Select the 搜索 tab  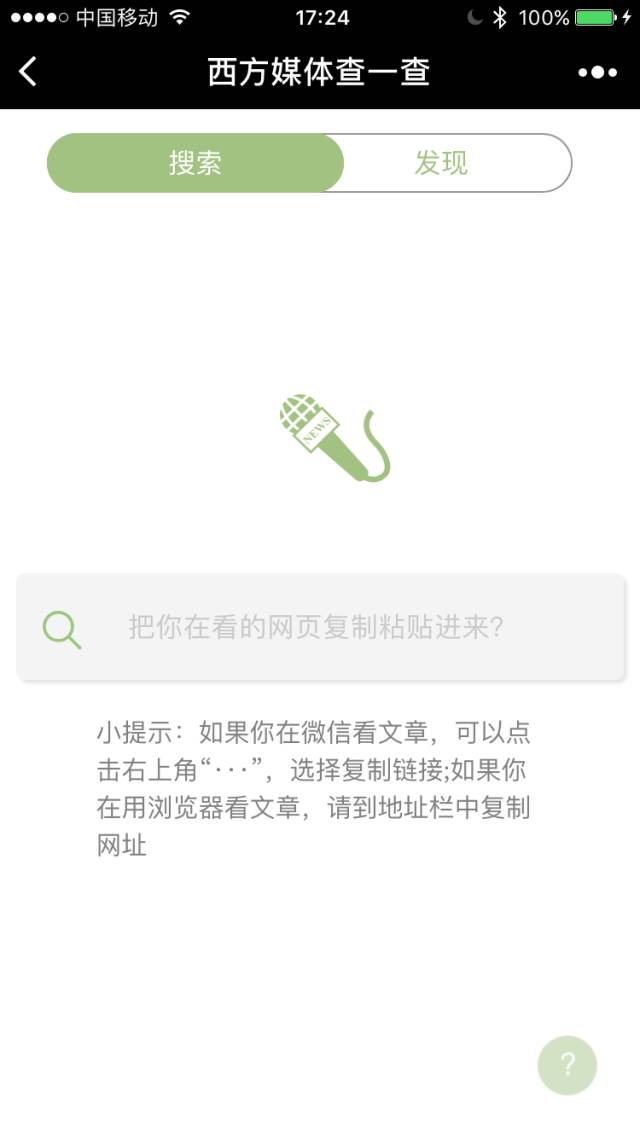coord(196,163)
